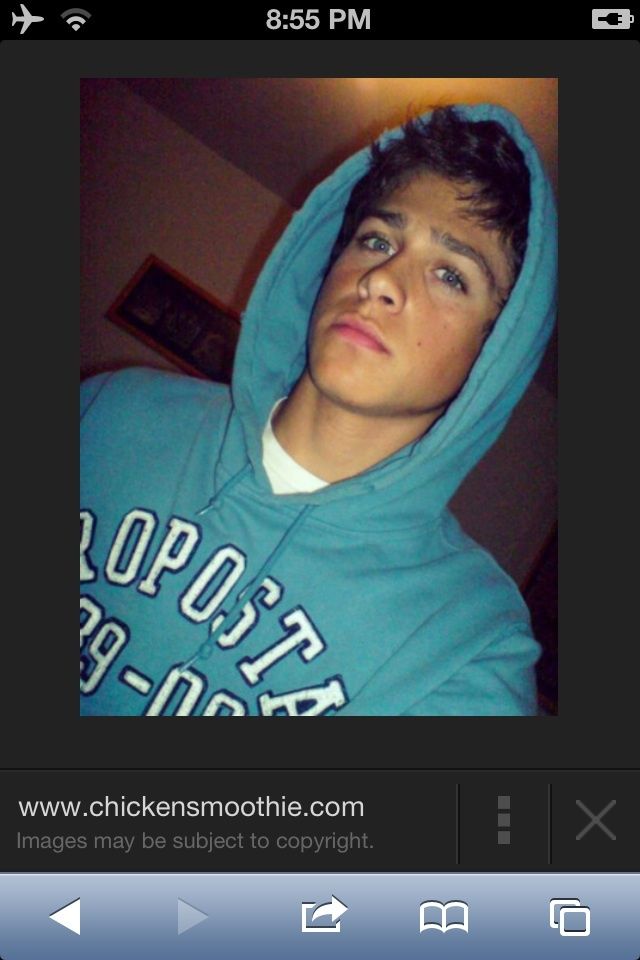The width and height of the screenshot is (640, 960).
Task: Open the displayed photo
Action: point(318,396)
